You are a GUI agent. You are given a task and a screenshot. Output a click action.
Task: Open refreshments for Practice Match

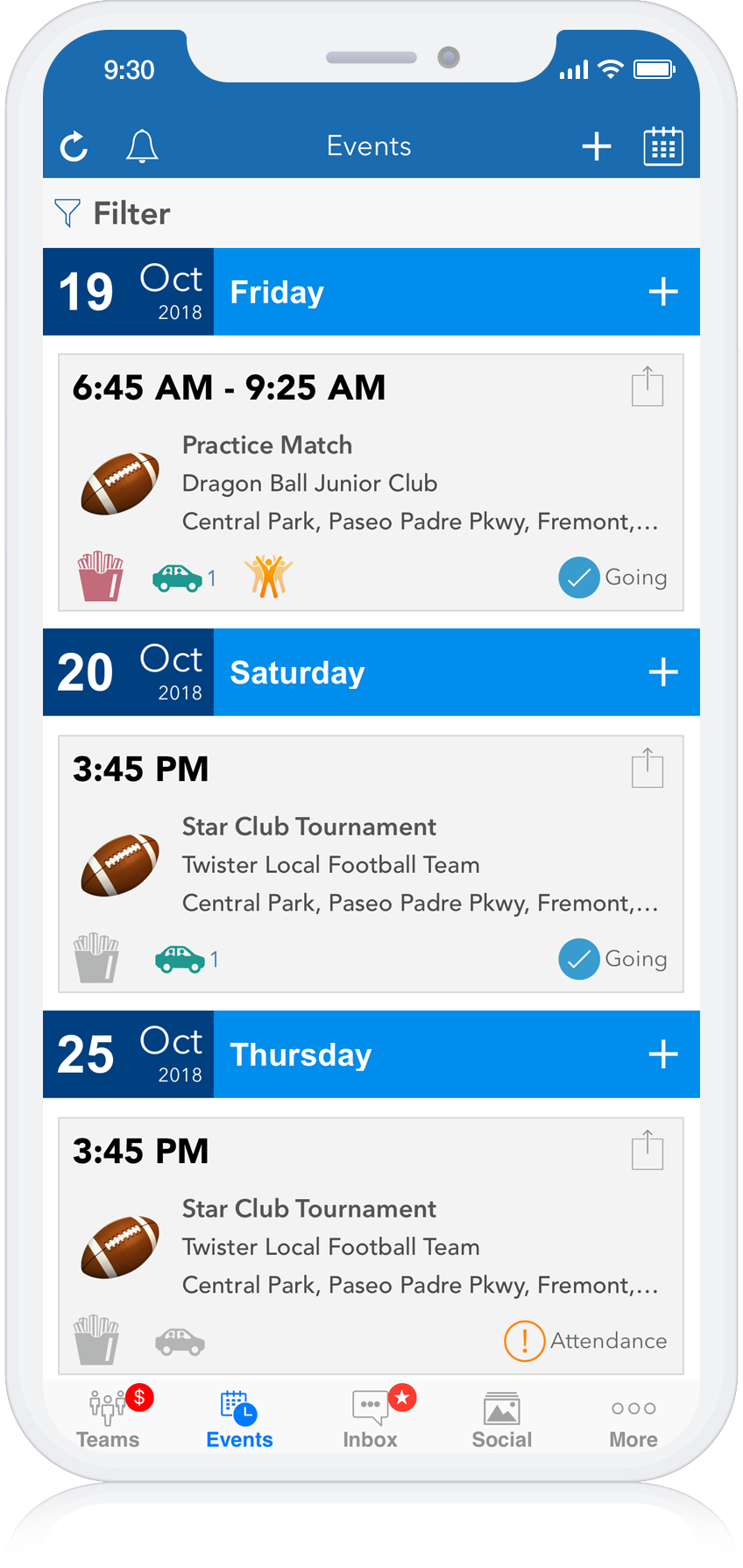100,576
